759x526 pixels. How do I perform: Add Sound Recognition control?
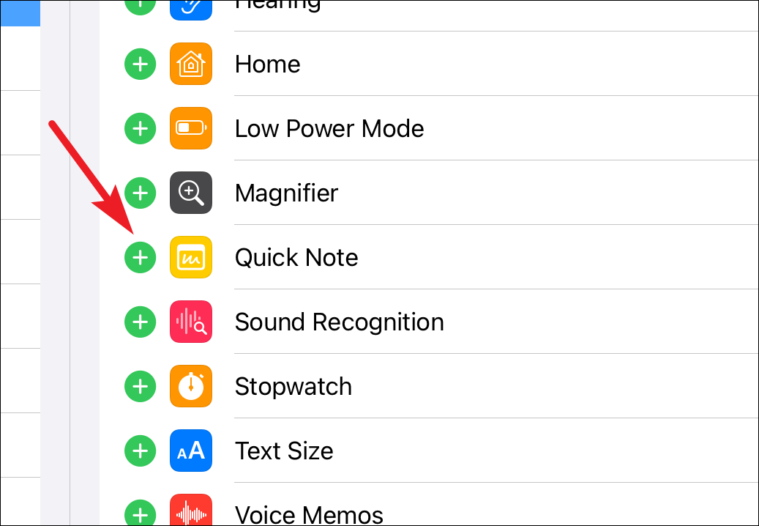click(140, 322)
